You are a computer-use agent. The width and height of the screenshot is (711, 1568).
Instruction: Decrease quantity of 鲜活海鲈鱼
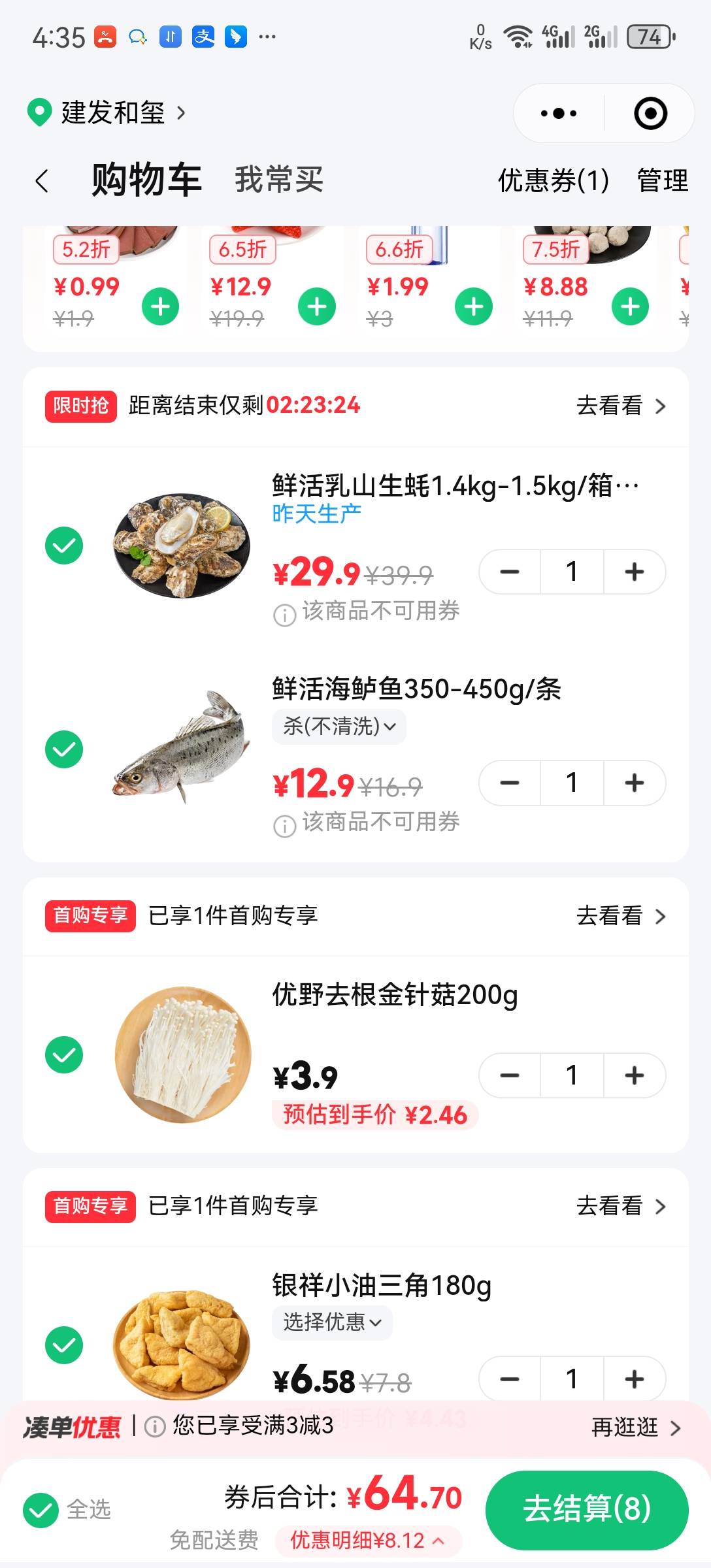(510, 783)
